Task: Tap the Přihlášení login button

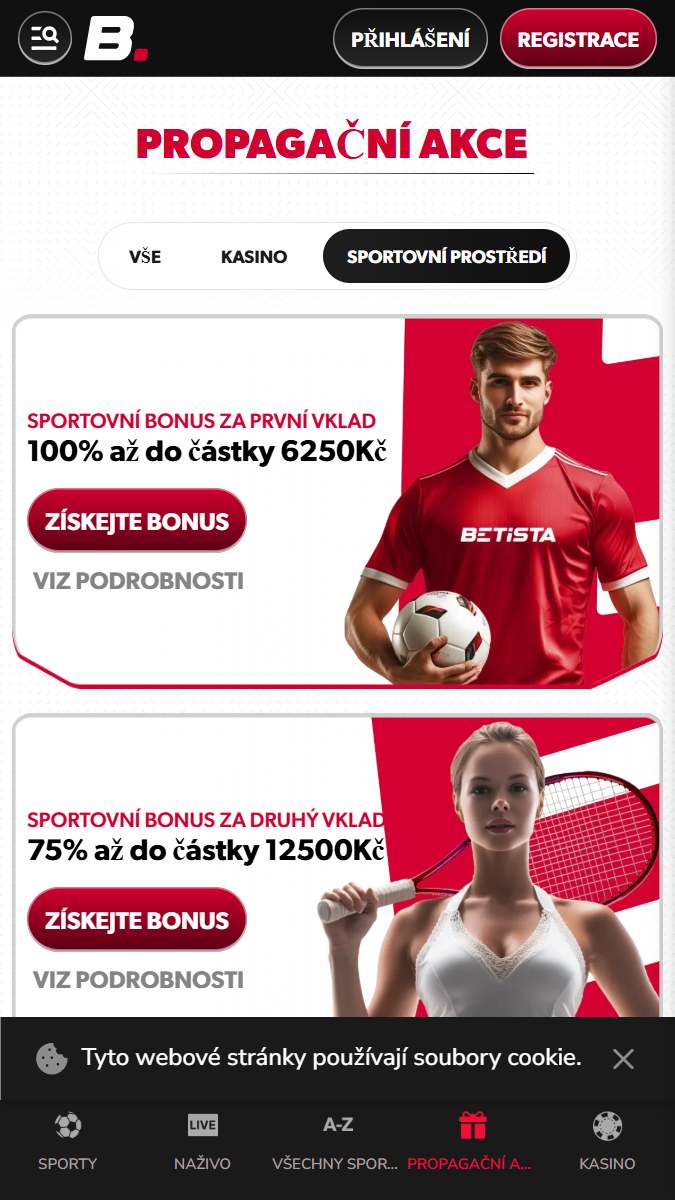Action: click(x=410, y=39)
